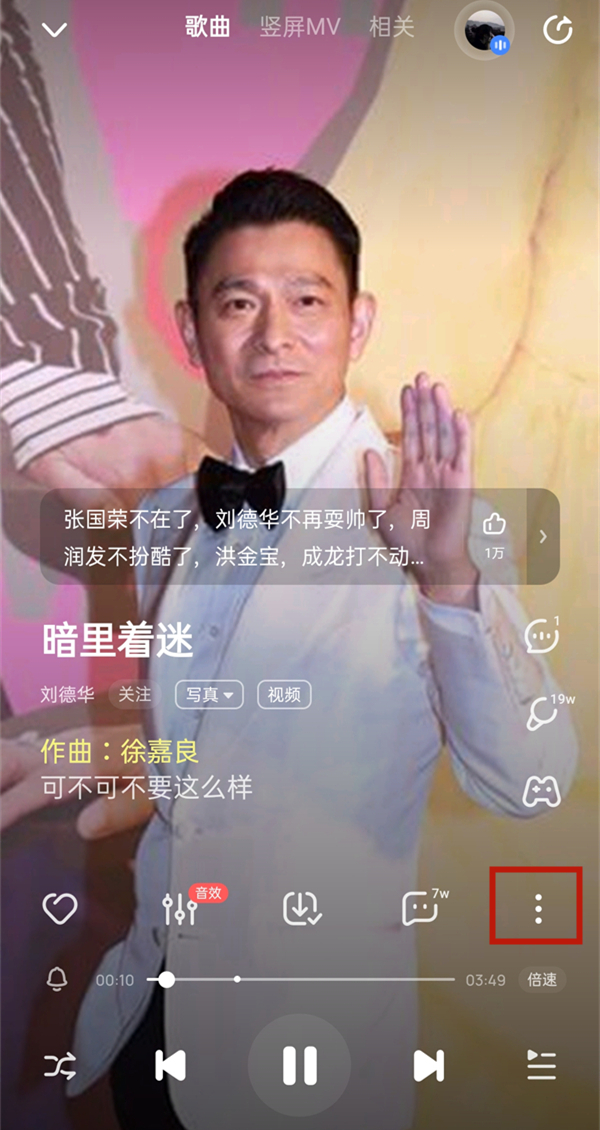The image size is (600, 1130).
Task: Open the 音效 sound effects equalizer
Action: pyautogui.click(x=181, y=908)
